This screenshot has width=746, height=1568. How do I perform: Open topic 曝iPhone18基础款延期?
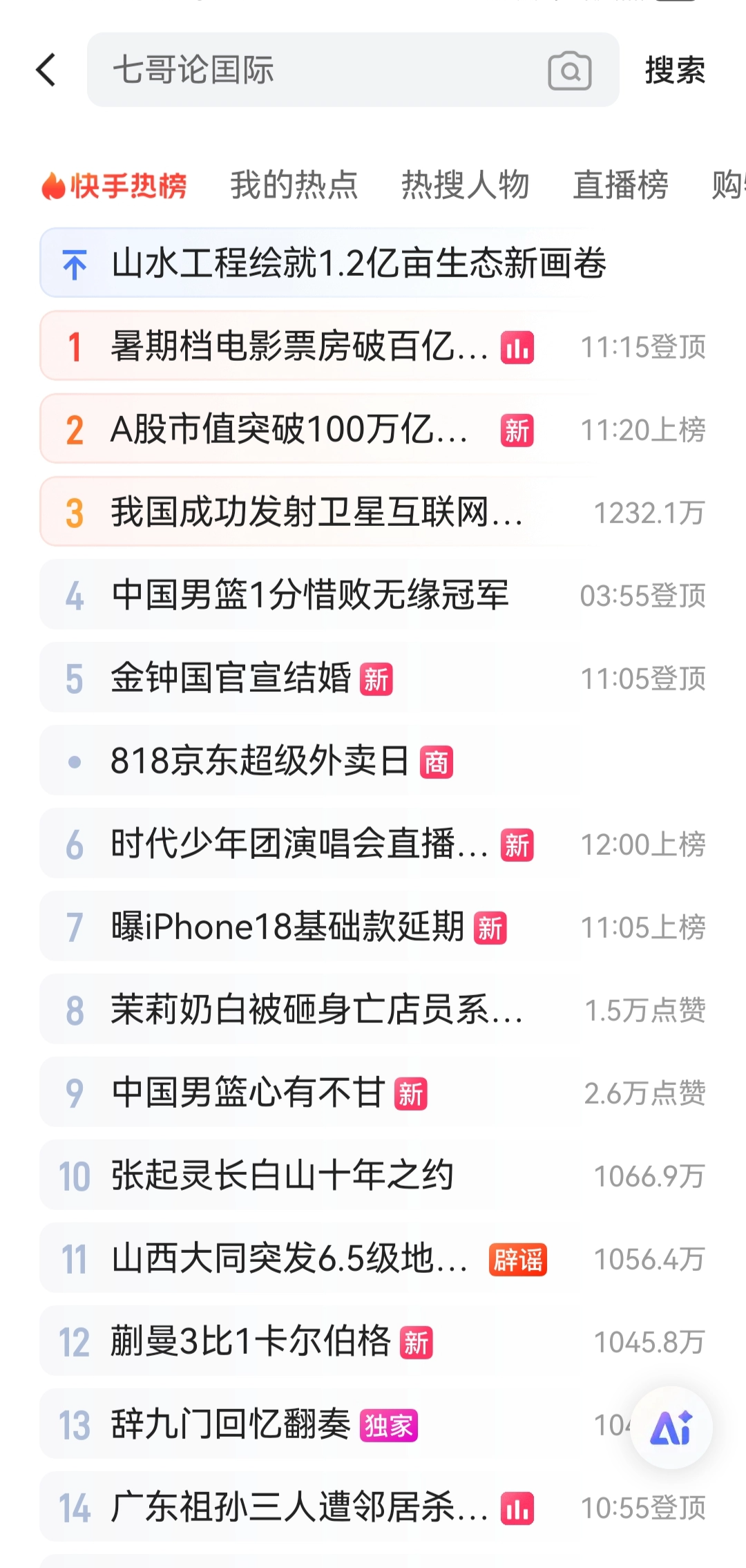click(373, 927)
